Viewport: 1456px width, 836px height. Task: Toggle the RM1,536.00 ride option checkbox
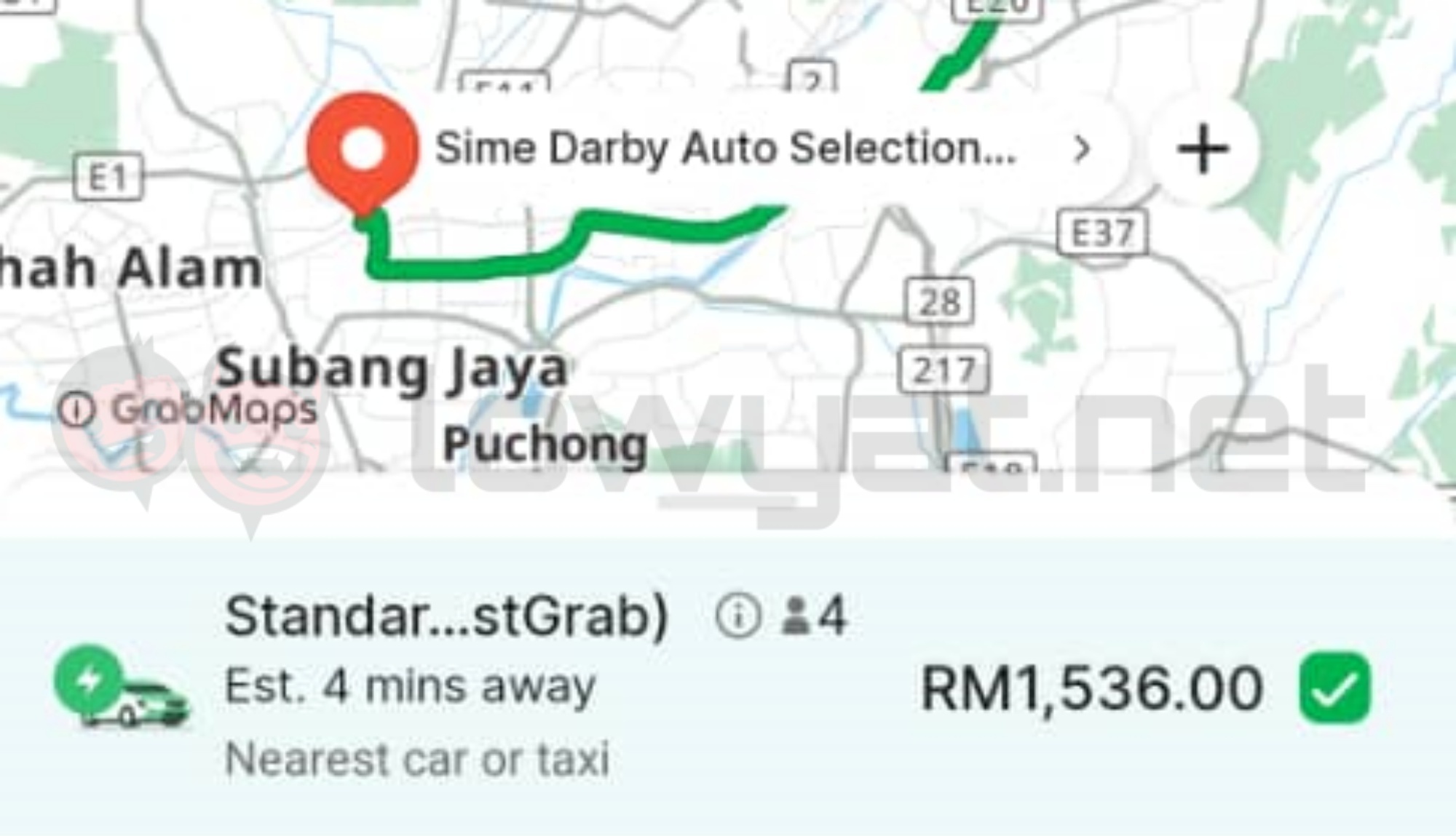[1334, 688]
